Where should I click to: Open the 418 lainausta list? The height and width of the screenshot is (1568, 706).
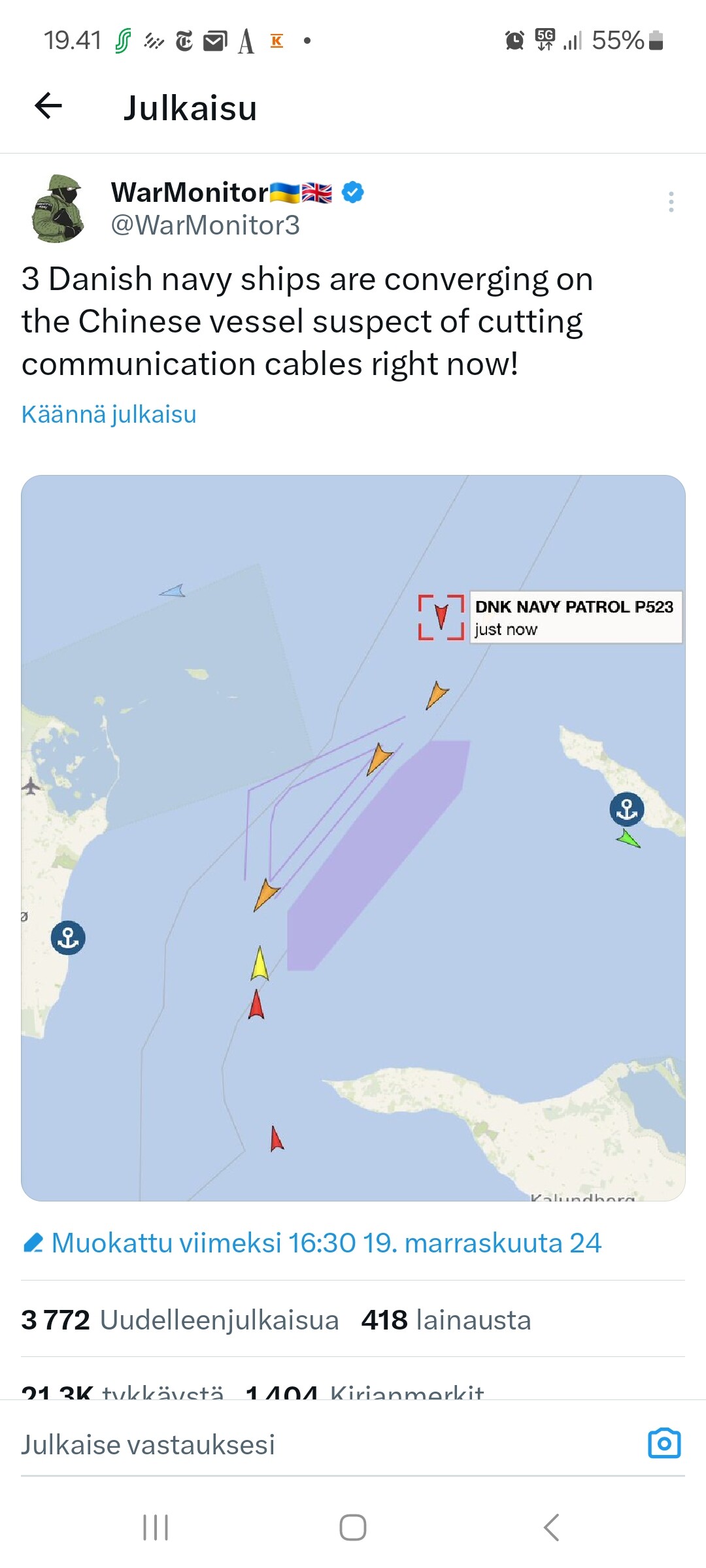click(446, 1320)
